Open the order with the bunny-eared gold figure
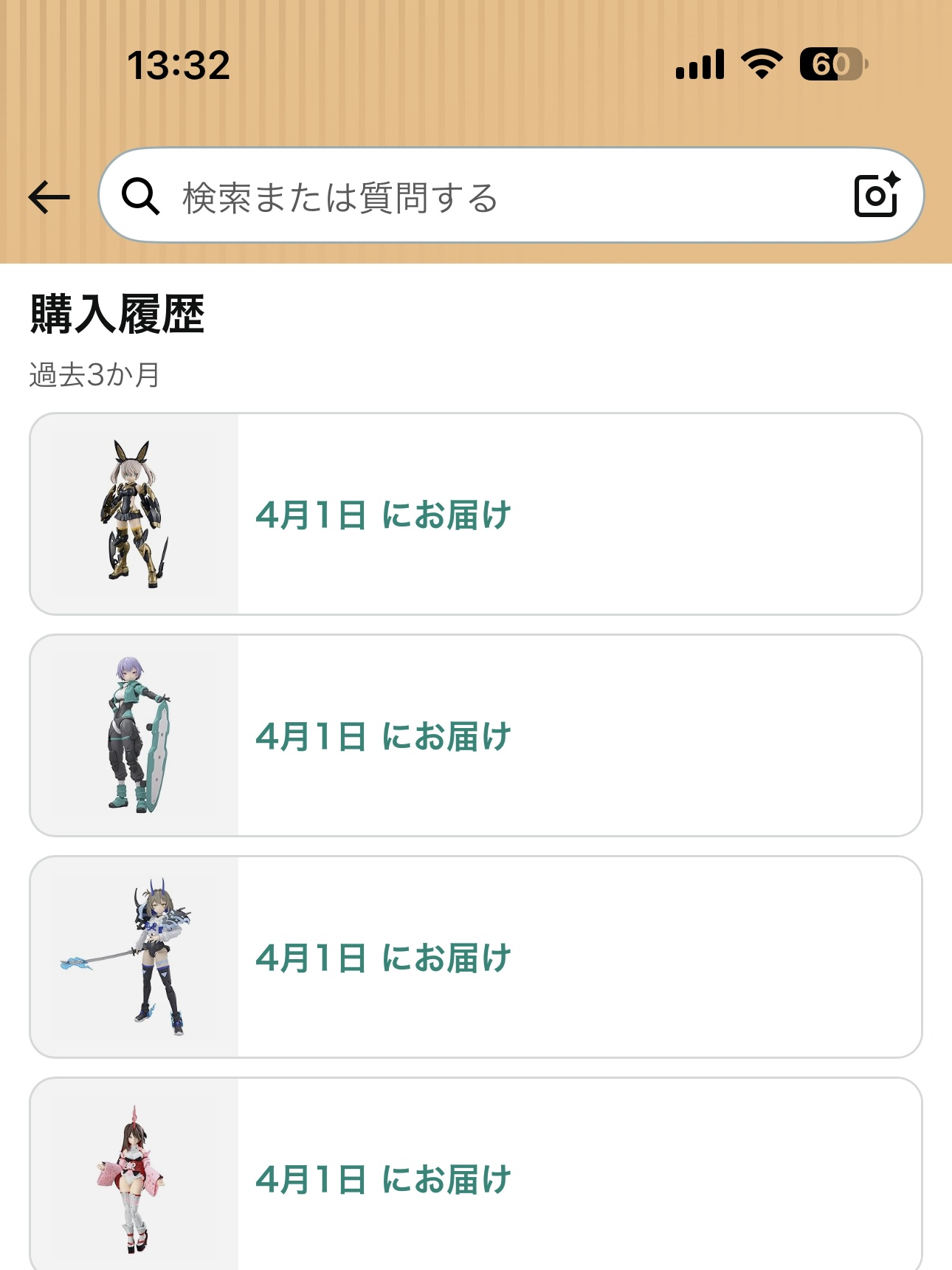952x1270 pixels. (475, 514)
